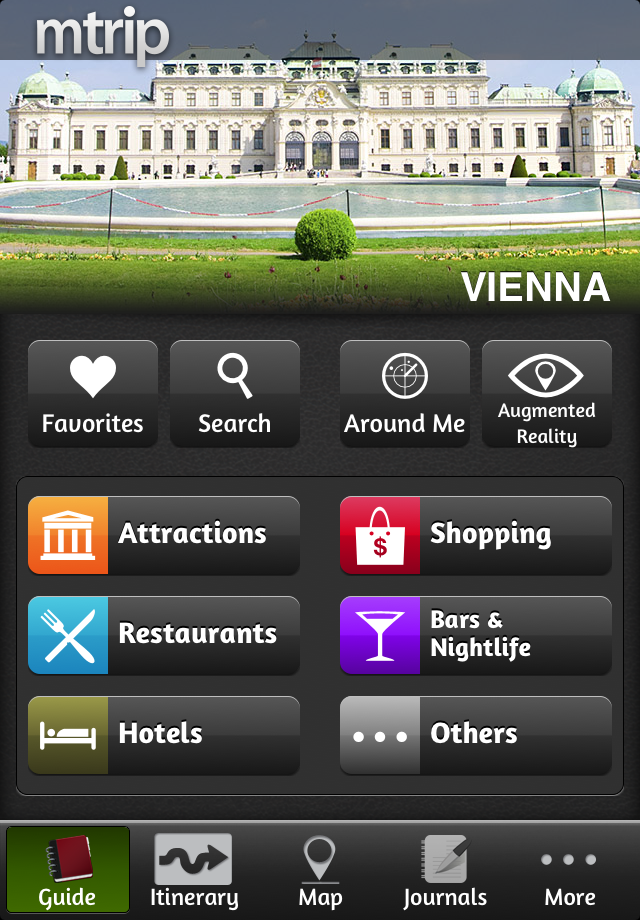Switch to the Guide tab
Screen dimensions: 640x920
(68, 870)
